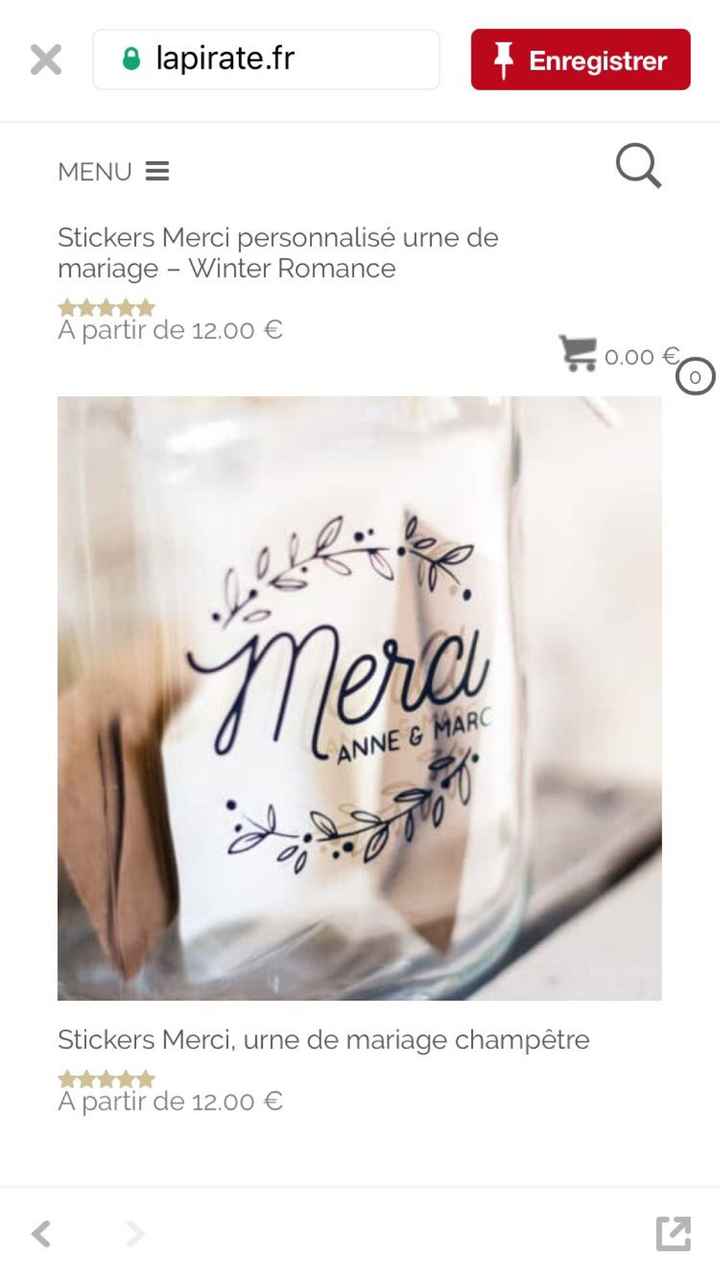Tap the lapirate.fr address bar
The height and width of the screenshot is (1280, 720).
[x=266, y=60]
